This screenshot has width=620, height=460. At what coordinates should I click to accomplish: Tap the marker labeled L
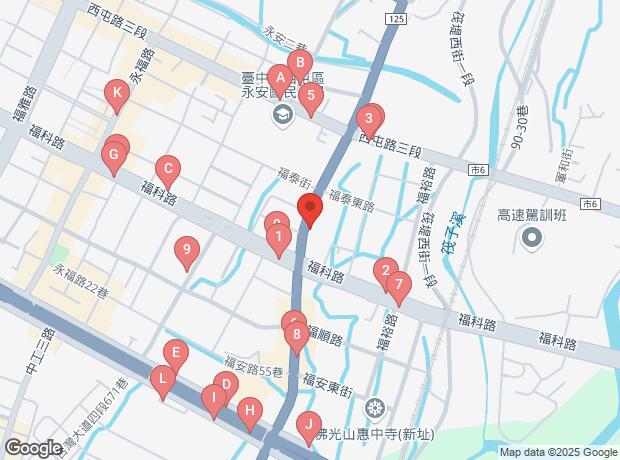(161, 379)
